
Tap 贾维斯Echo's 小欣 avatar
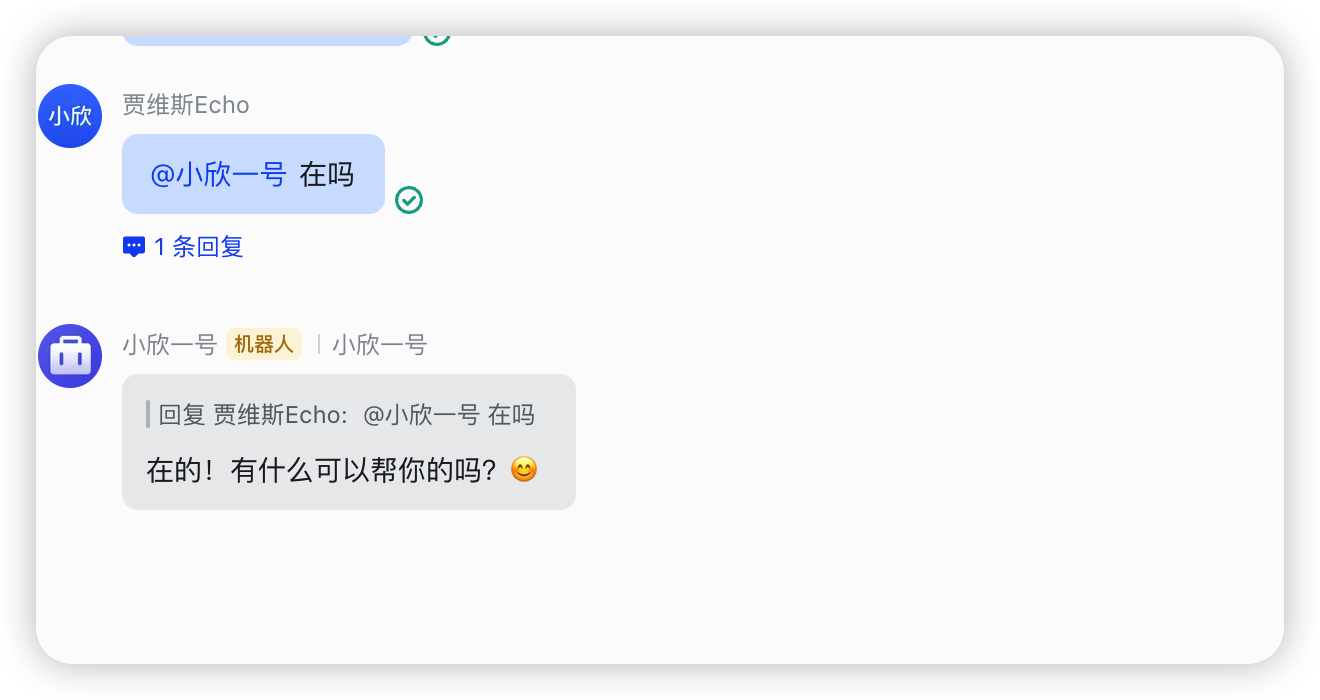70,116
